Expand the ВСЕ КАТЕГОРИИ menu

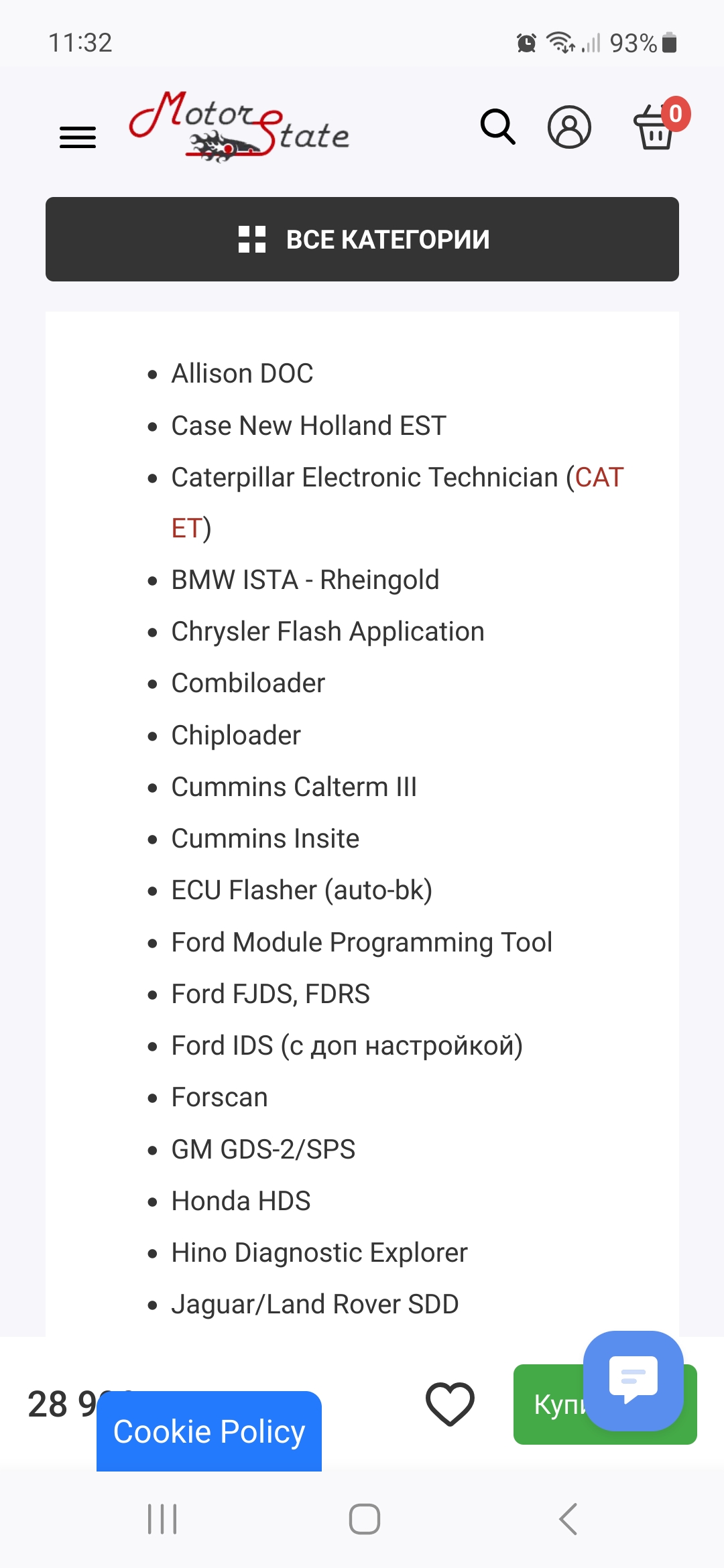[362, 239]
